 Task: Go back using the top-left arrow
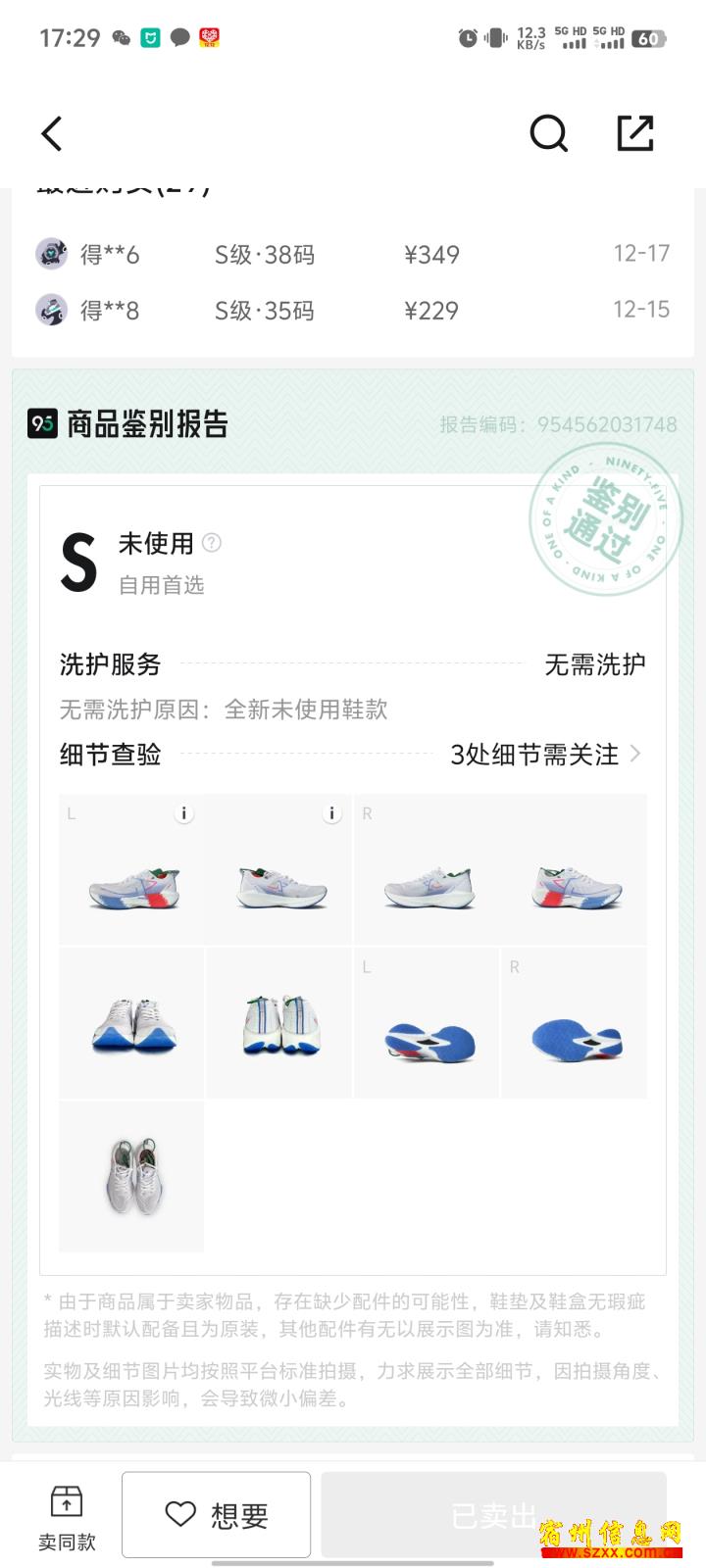(52, 134)
